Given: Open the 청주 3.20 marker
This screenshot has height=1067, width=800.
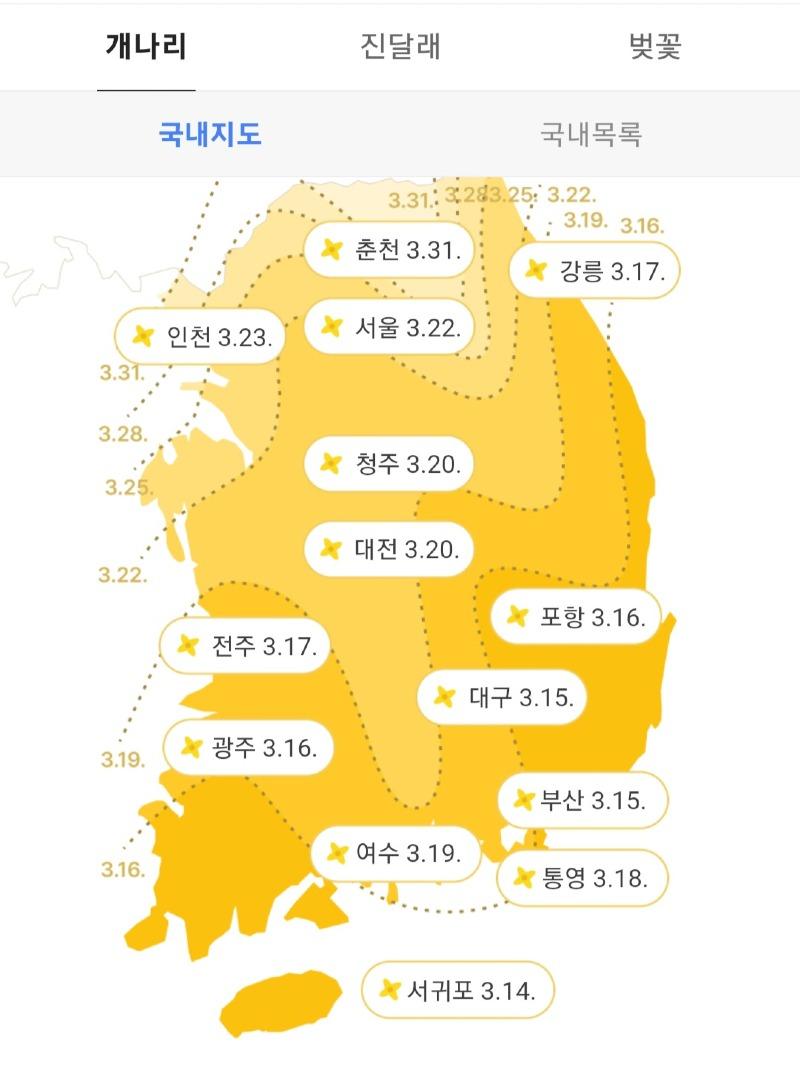Looking at the screenshot, I should [388, 464].
